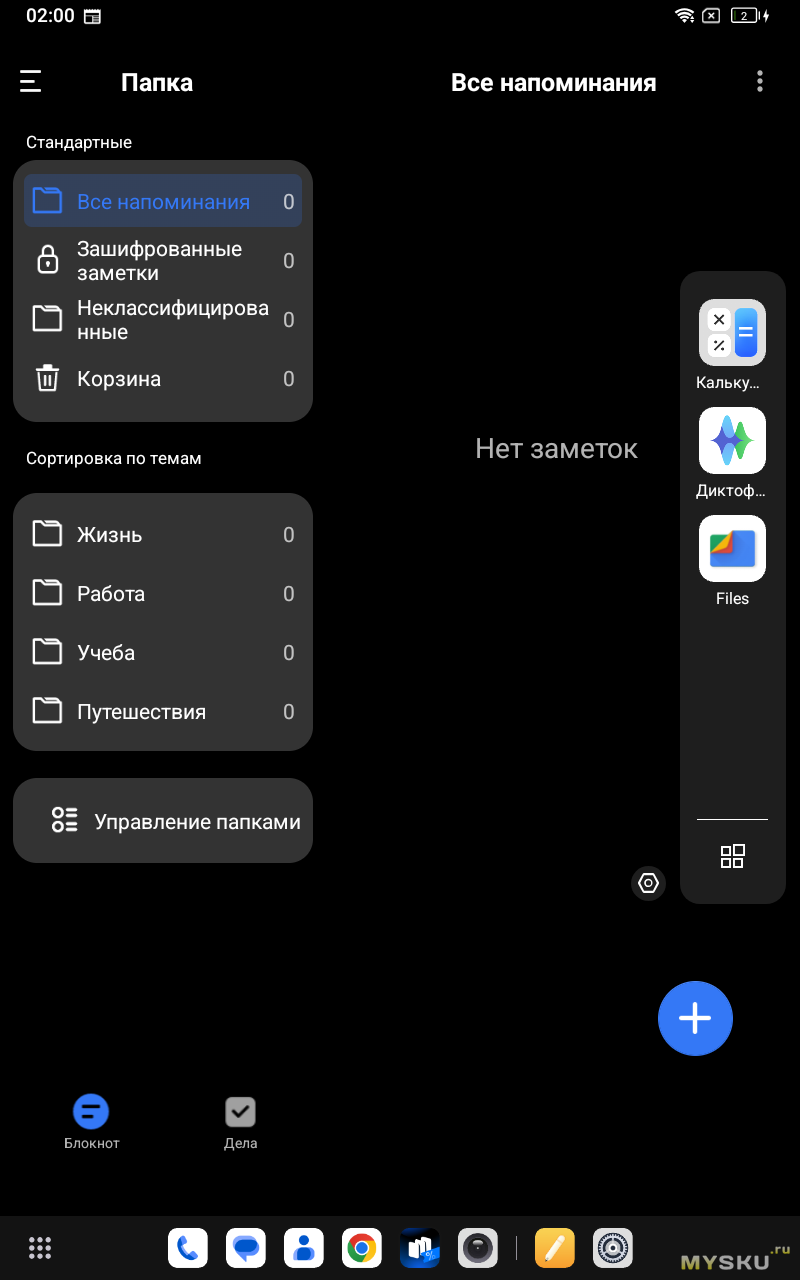The image size is (800, 1280).
Task: Launch Калькулятор from the sidebar
Action: 732,333
